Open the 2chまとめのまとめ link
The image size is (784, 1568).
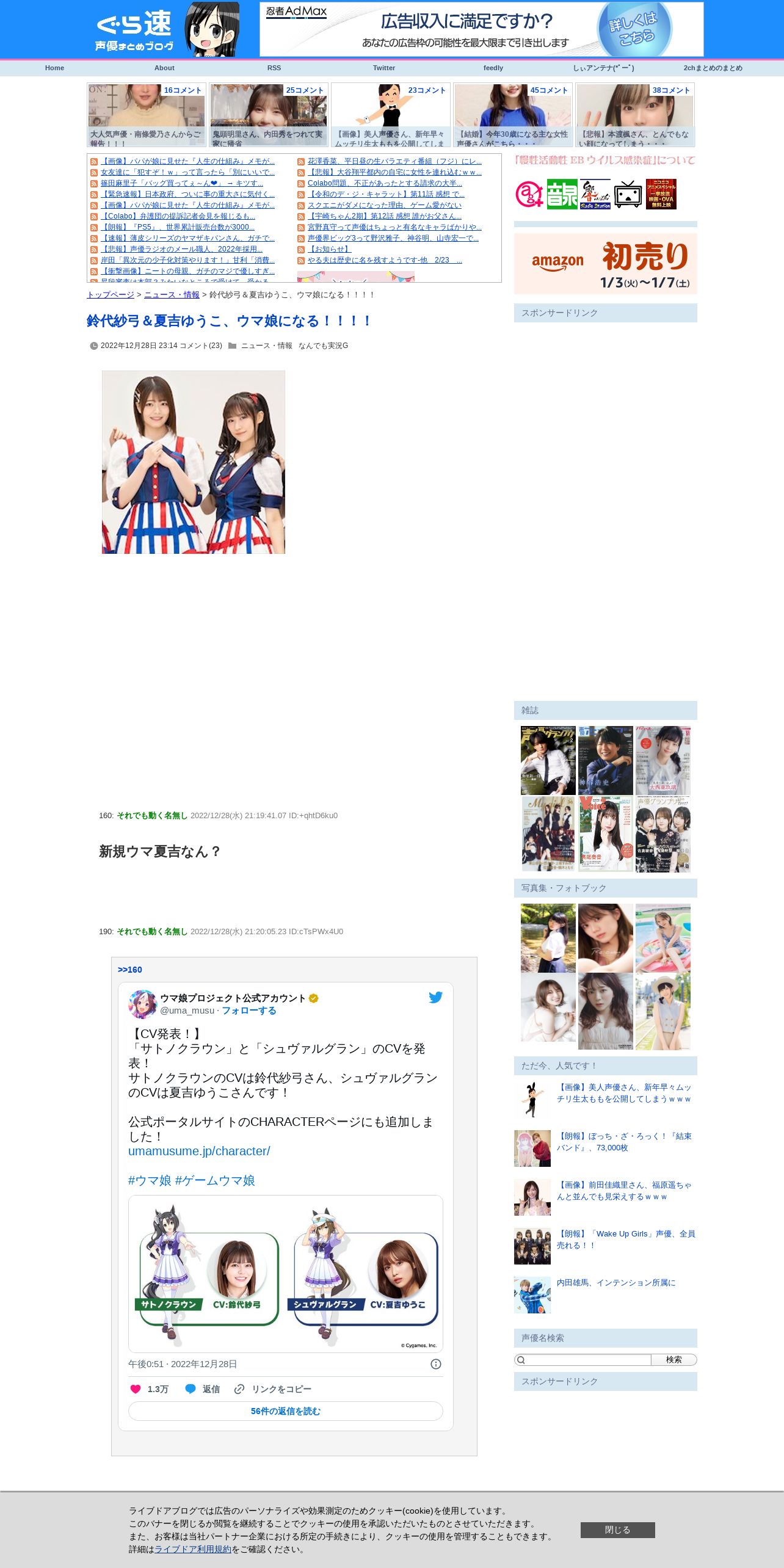(713, 68)
